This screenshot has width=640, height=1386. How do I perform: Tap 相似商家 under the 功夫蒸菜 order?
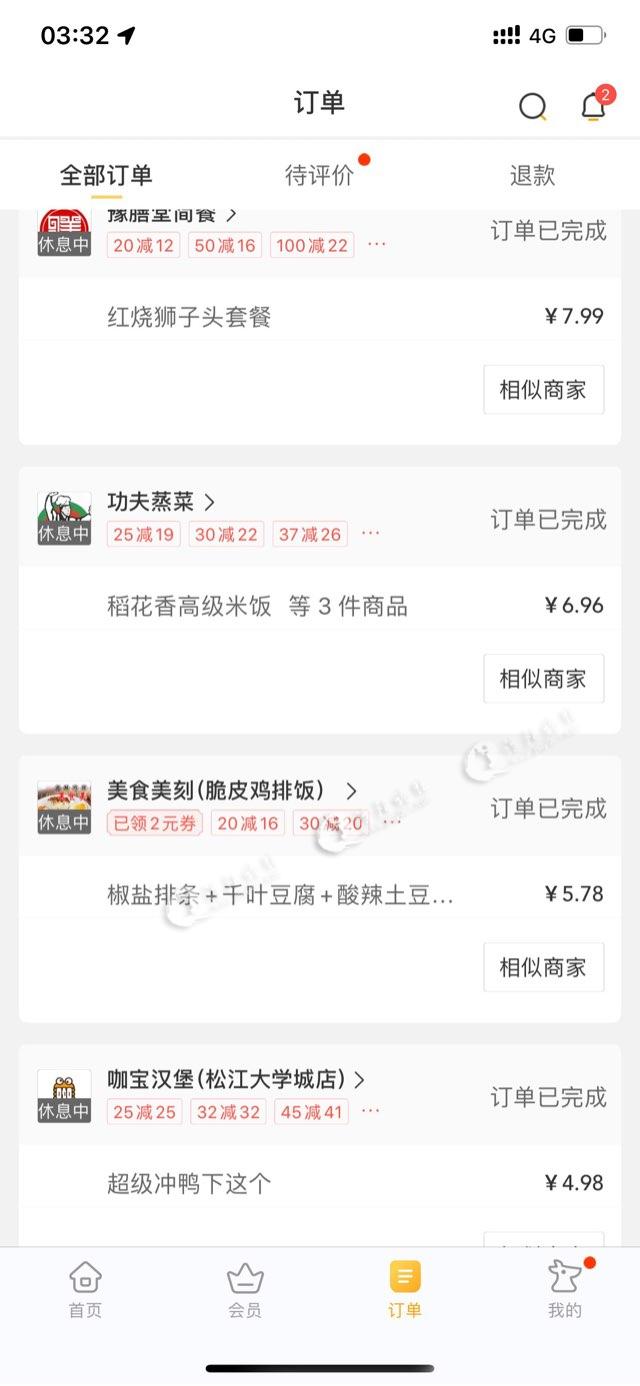click(x=543, y=679)
